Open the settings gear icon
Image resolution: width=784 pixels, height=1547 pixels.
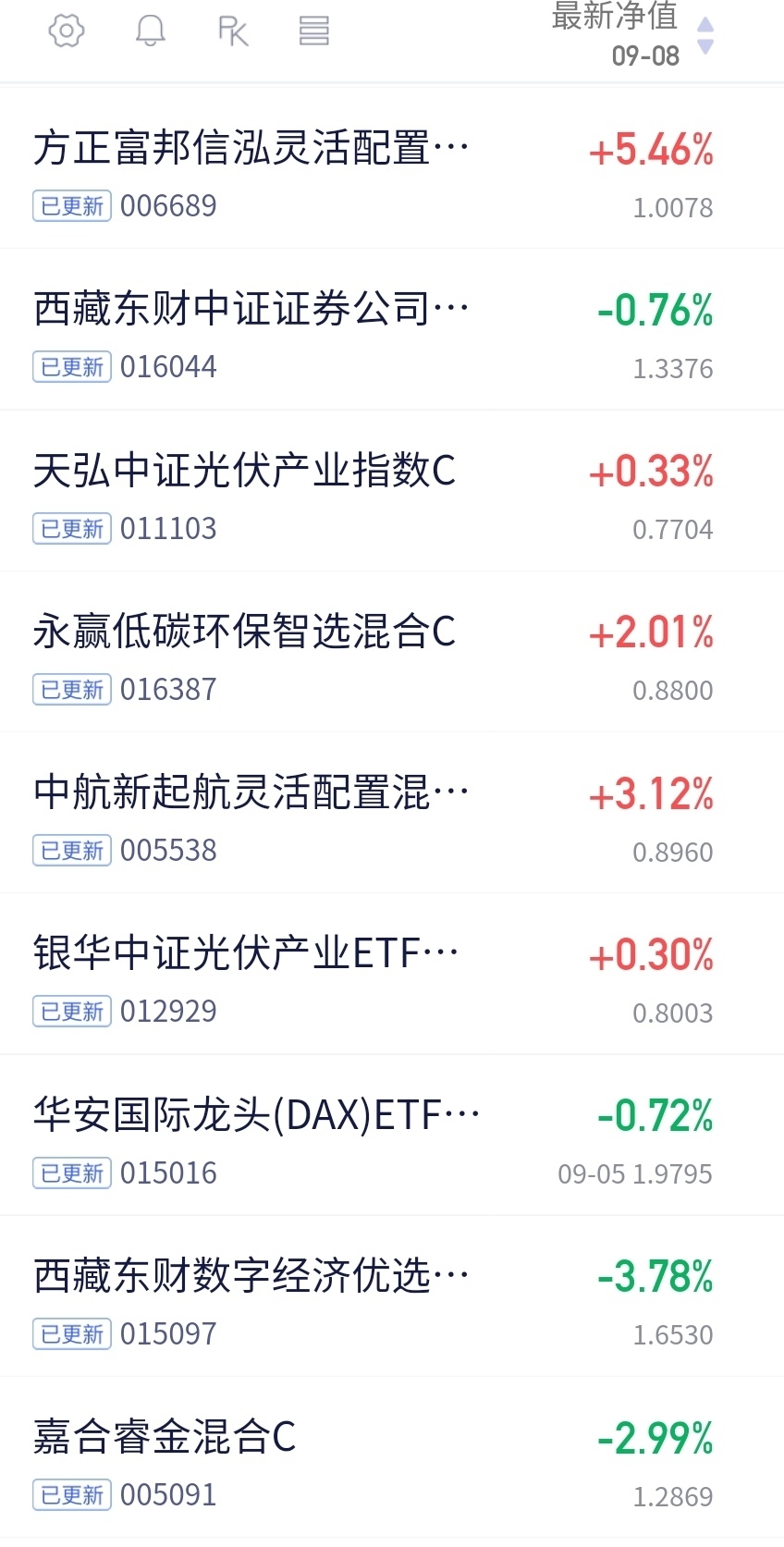(67, 31)
